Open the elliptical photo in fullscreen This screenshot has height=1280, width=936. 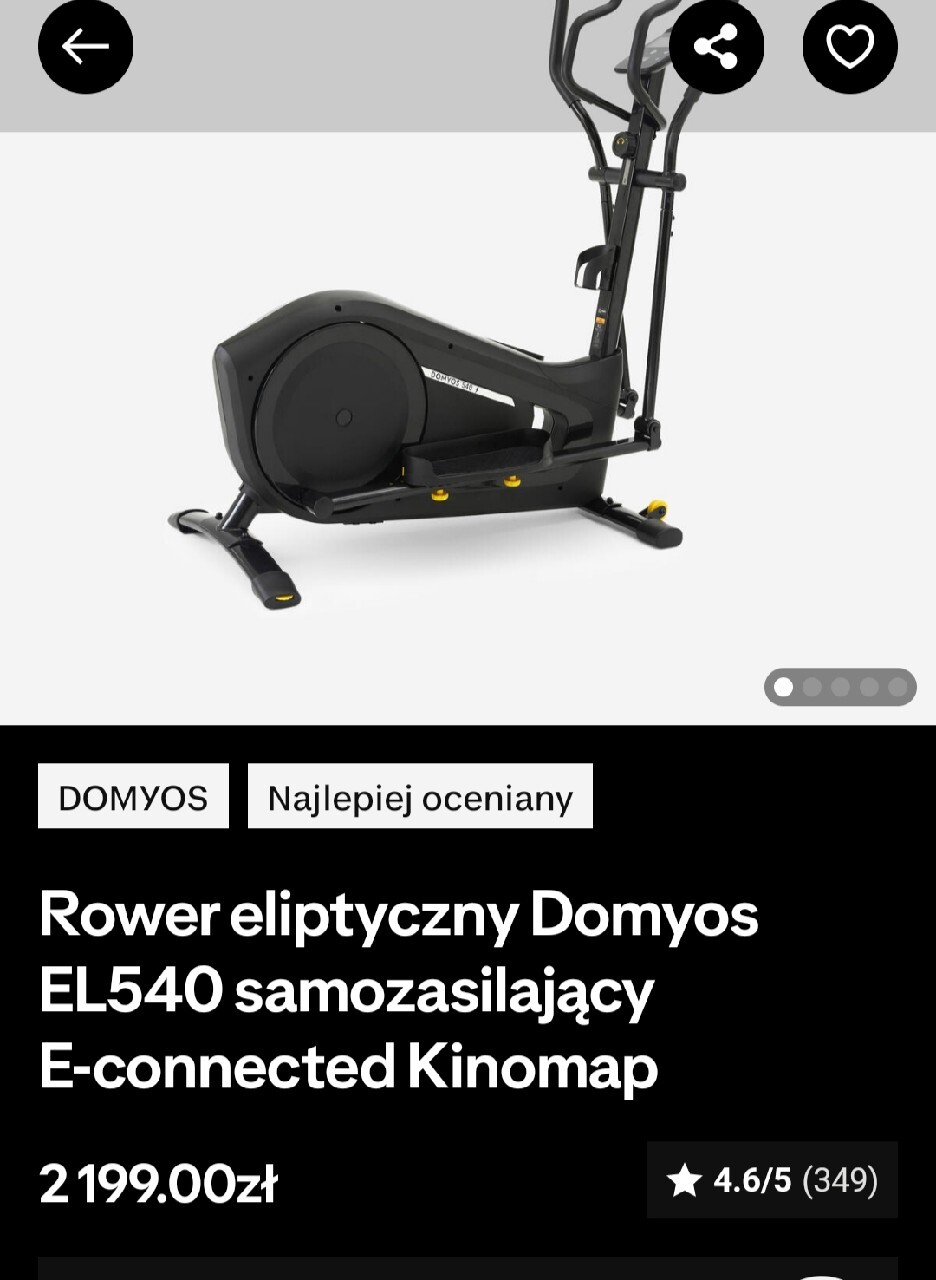(x=440, y=420)
